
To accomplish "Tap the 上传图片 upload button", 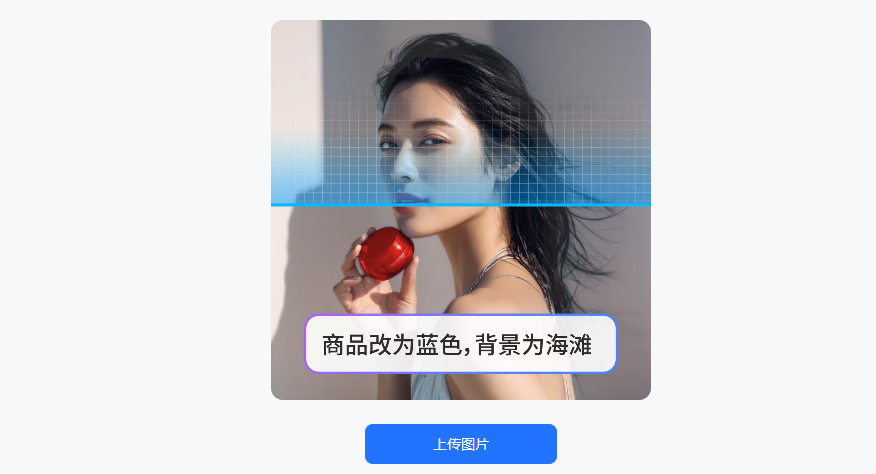I will (x=460, y=444).
